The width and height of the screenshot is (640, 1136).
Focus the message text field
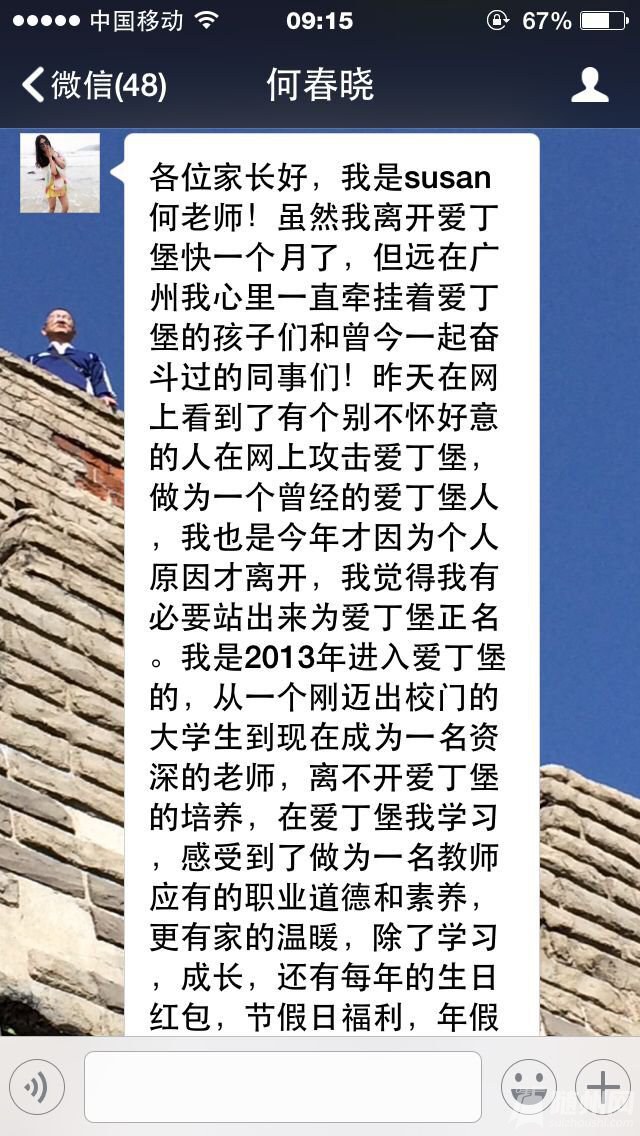282,1086
